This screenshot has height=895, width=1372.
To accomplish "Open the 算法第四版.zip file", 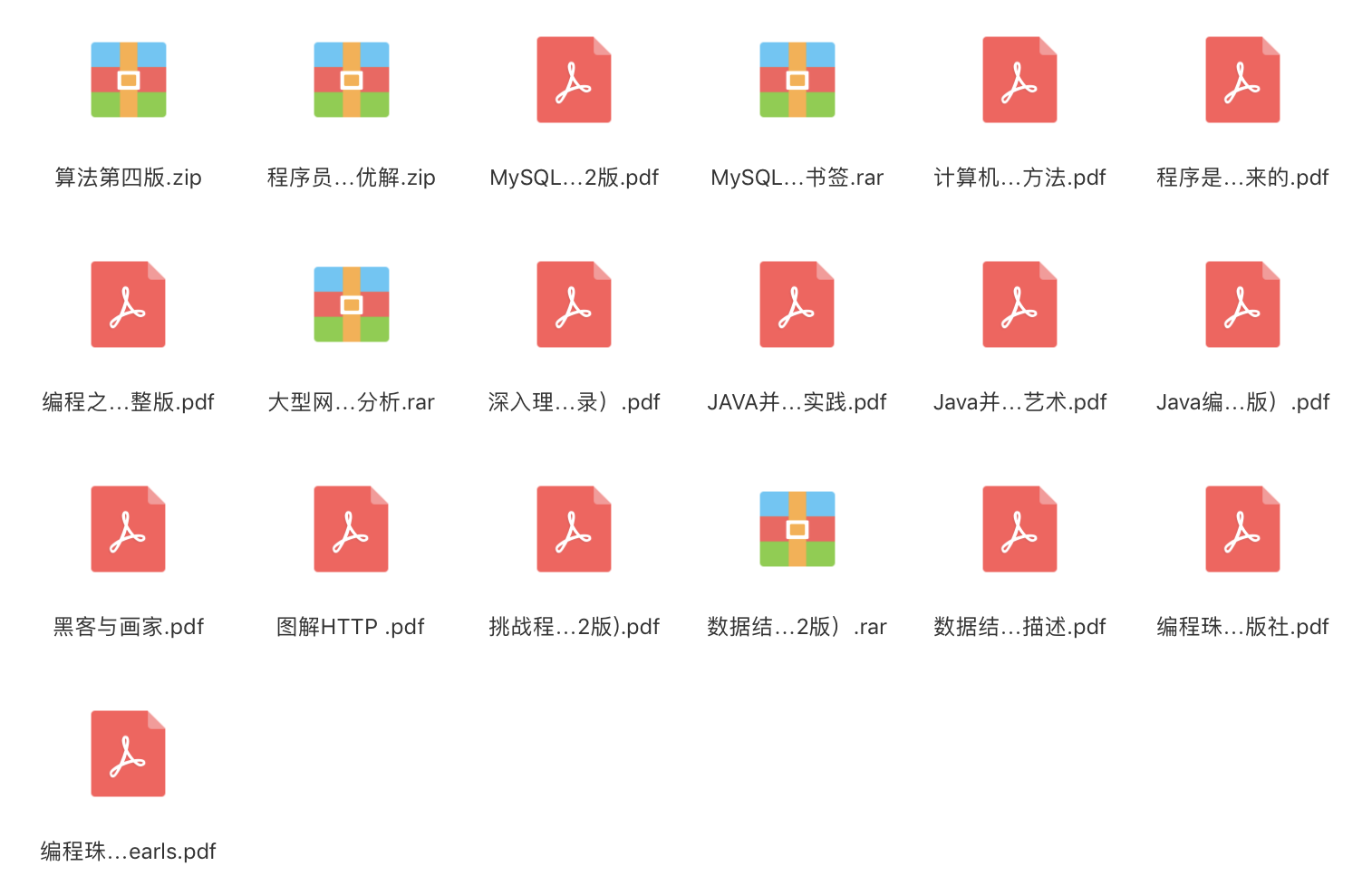I will point(129,80).
